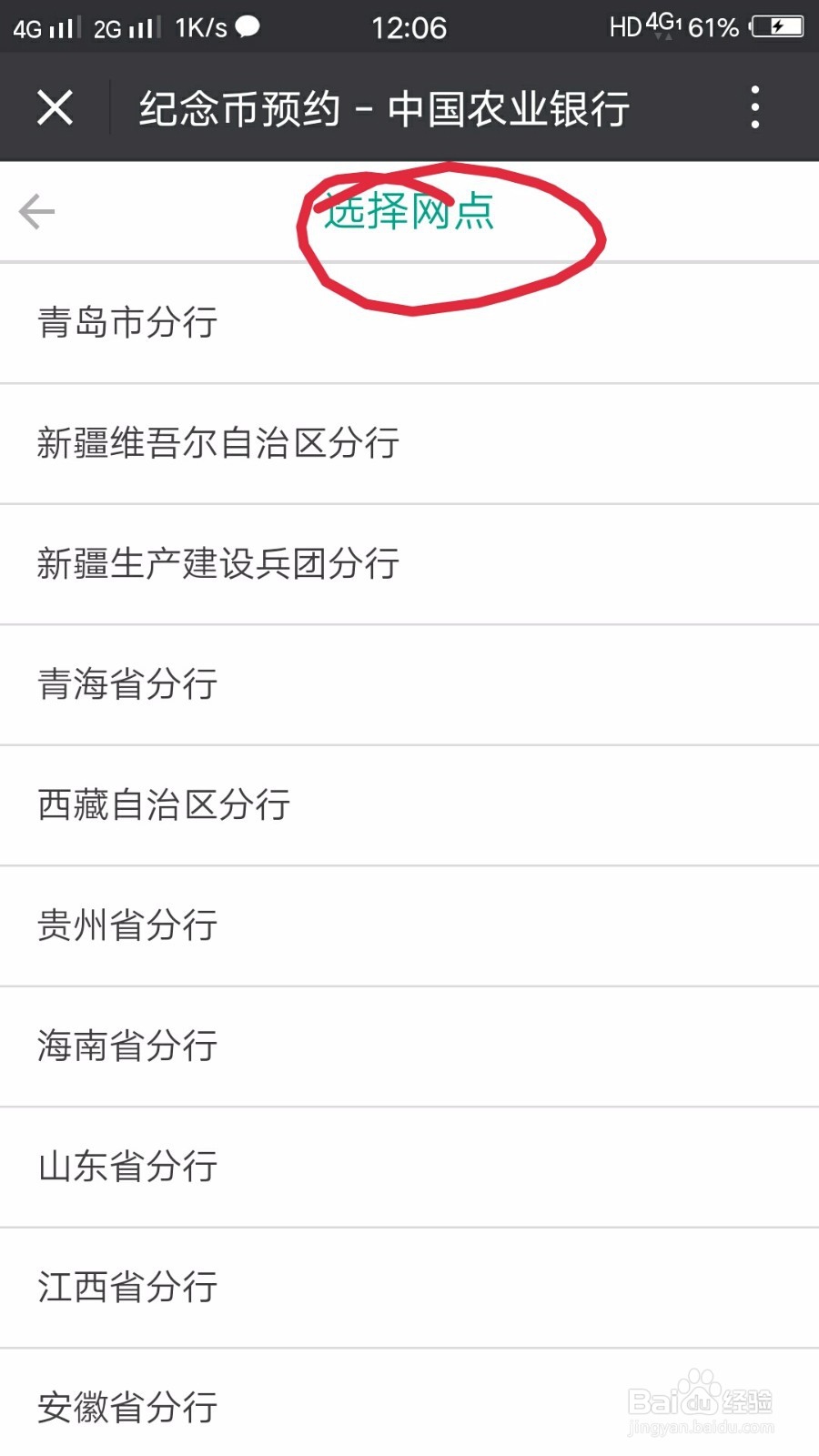Tap the back arrow to return
The width and height of the screenshot is (819, 1456).
click(35, 210)
